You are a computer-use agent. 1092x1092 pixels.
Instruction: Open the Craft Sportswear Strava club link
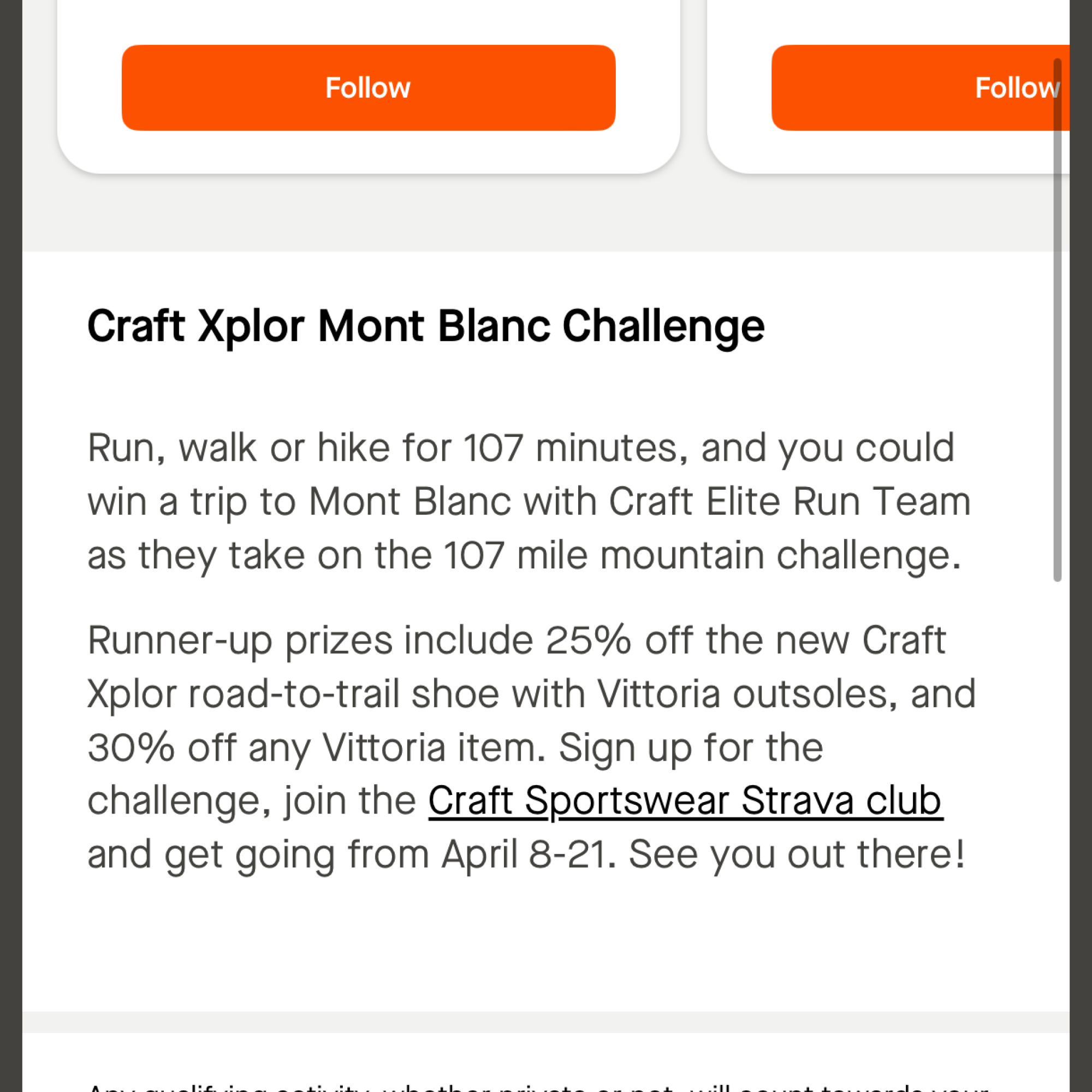(685, 800)
